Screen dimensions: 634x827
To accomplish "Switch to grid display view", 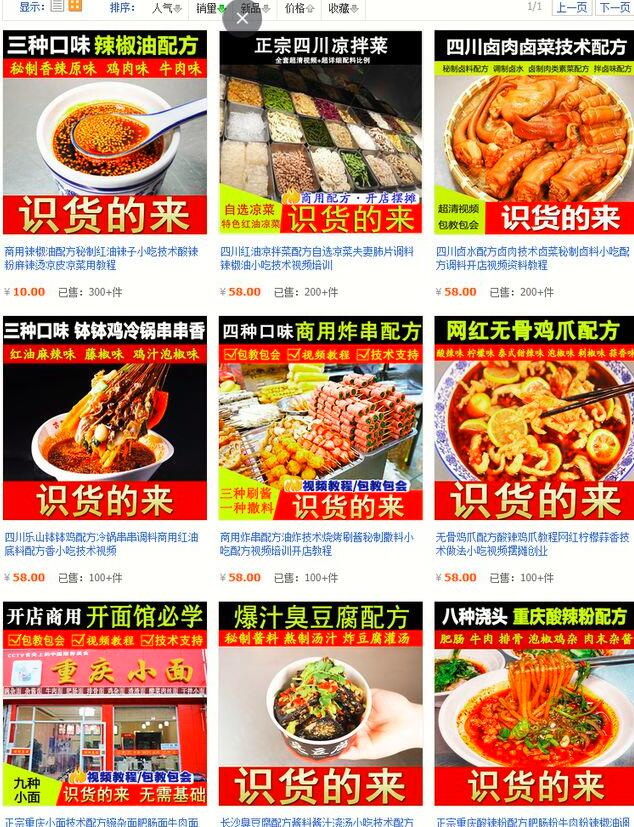I will click(x=75, y=6).
